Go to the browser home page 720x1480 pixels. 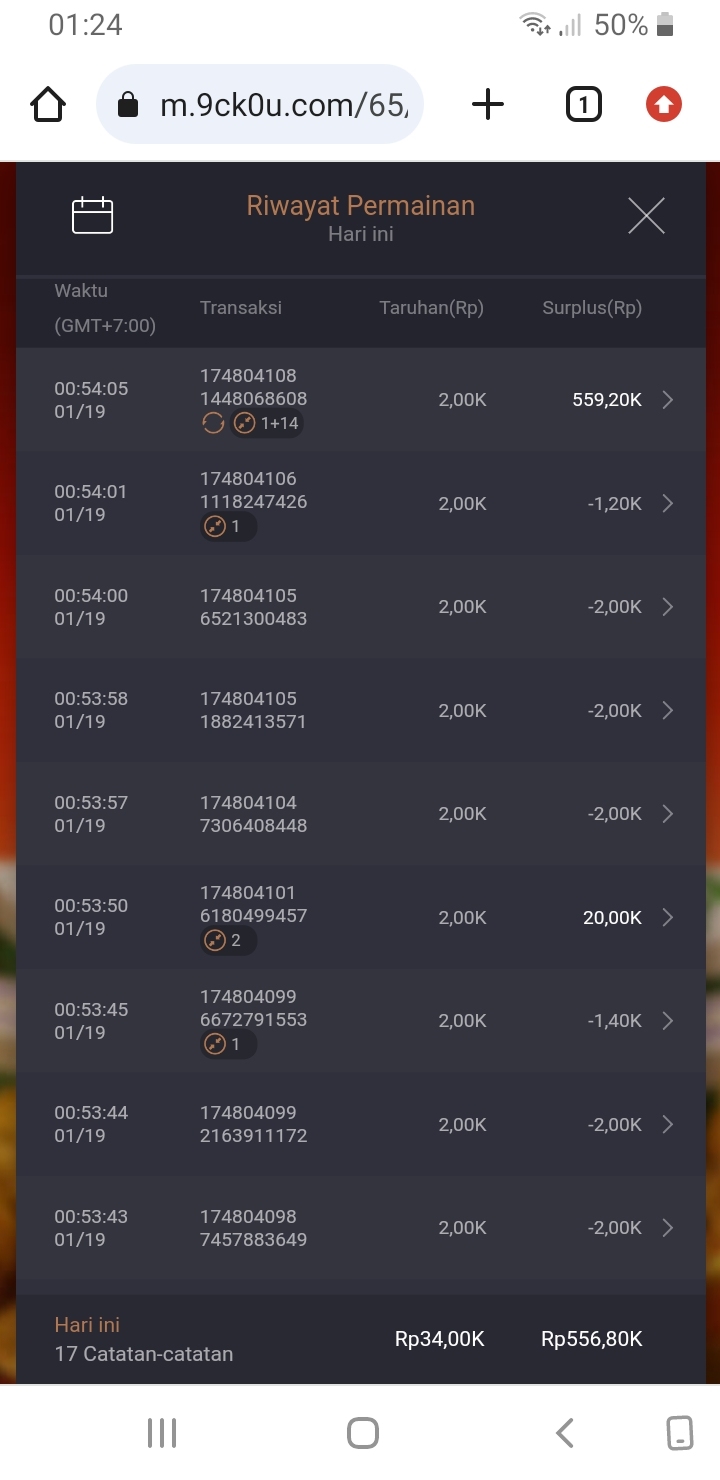click(48, 105)
